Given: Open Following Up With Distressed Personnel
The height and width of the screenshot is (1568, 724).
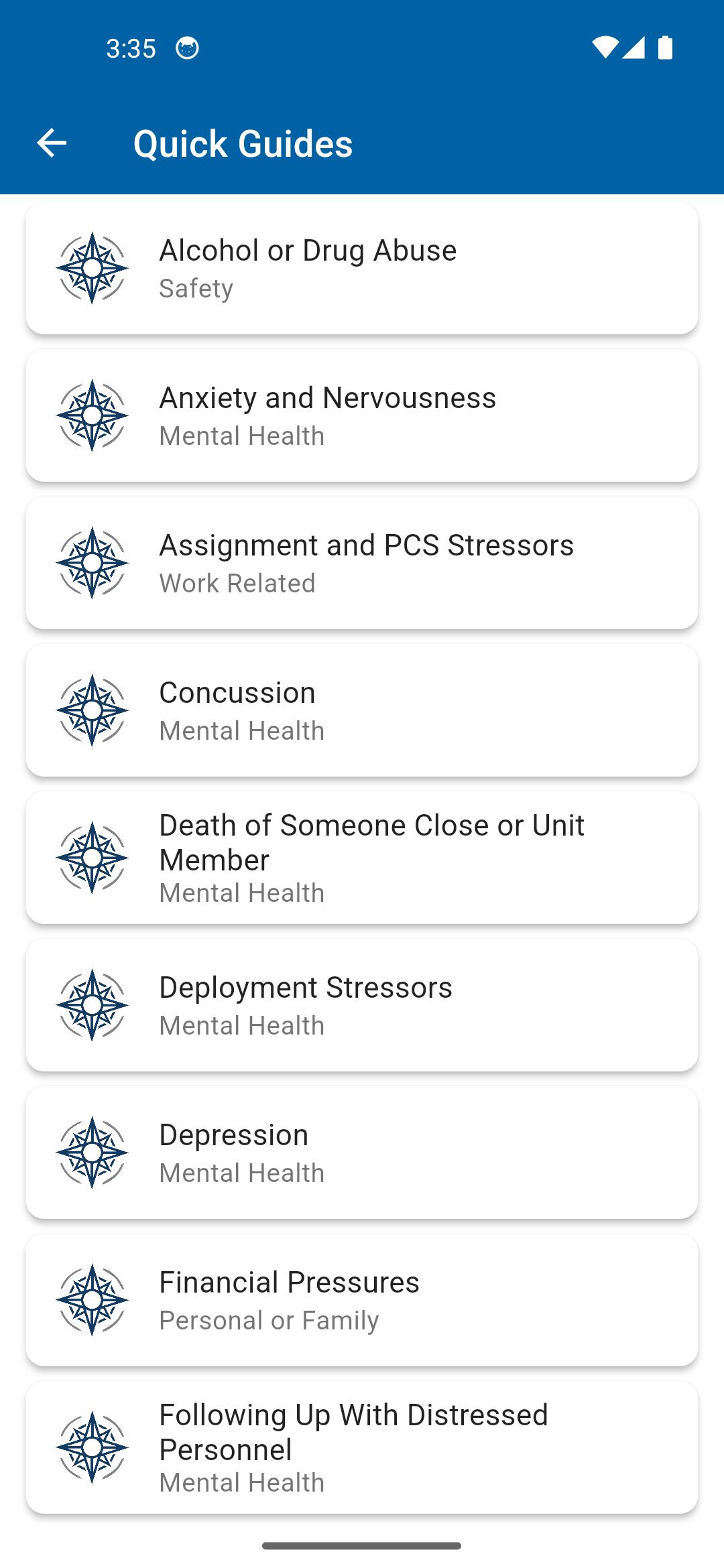Looking at the screenshot, I should coord(362,1447).
